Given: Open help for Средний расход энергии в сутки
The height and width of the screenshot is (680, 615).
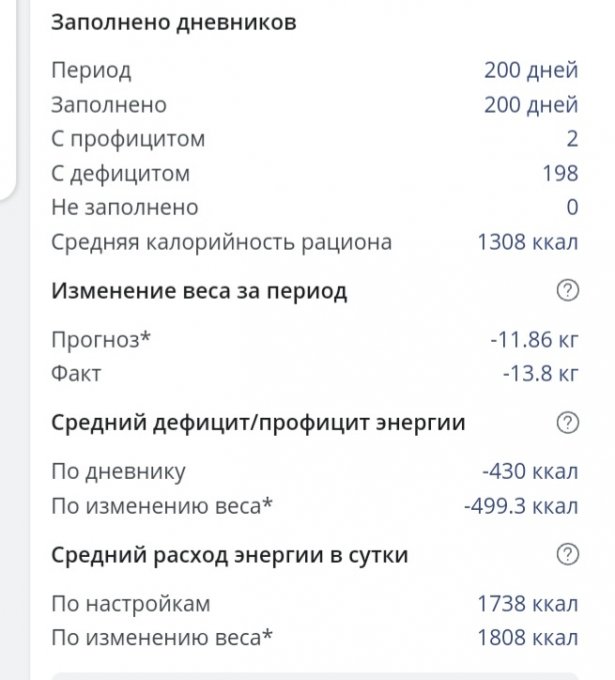Looking at the screenshot, I should tap(567, 554).
